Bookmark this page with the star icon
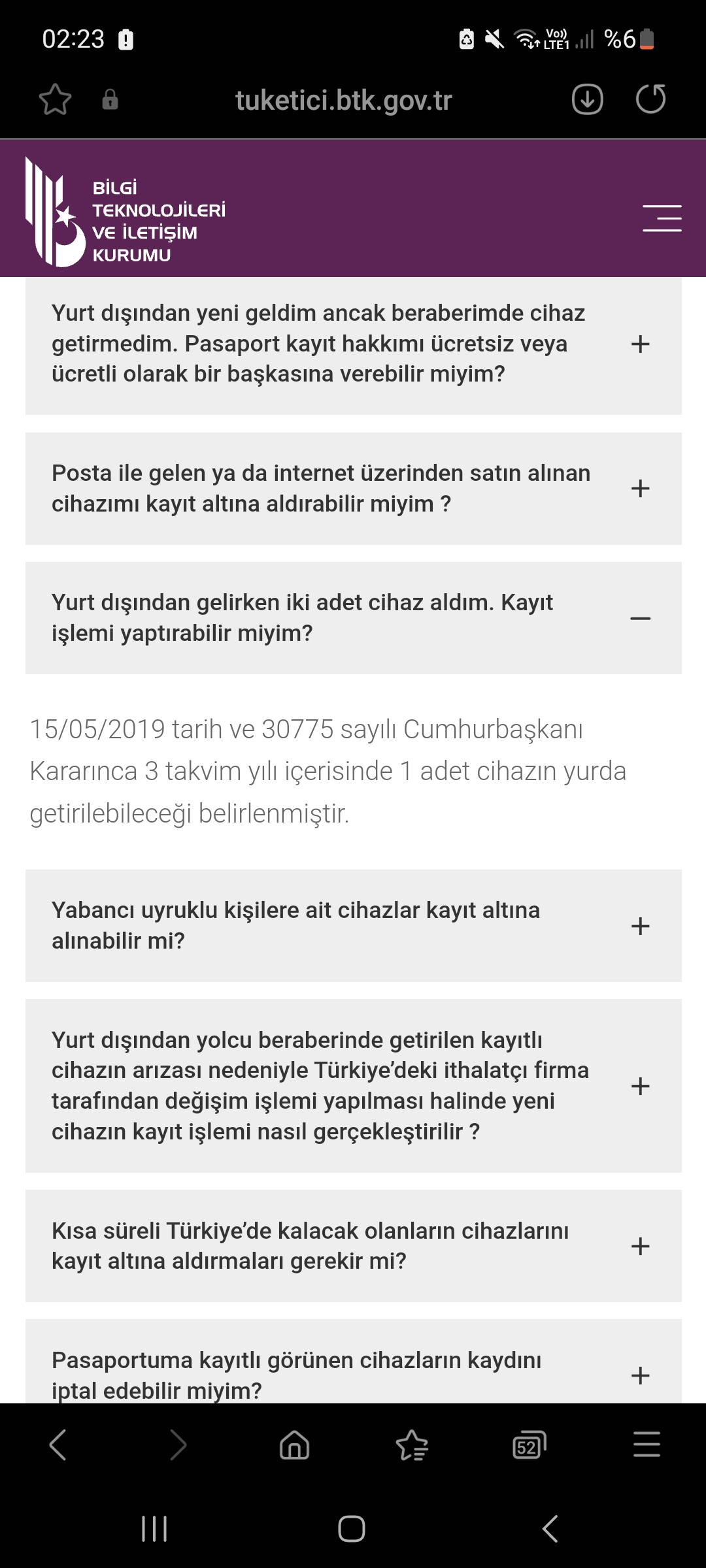 pos(55,100)
